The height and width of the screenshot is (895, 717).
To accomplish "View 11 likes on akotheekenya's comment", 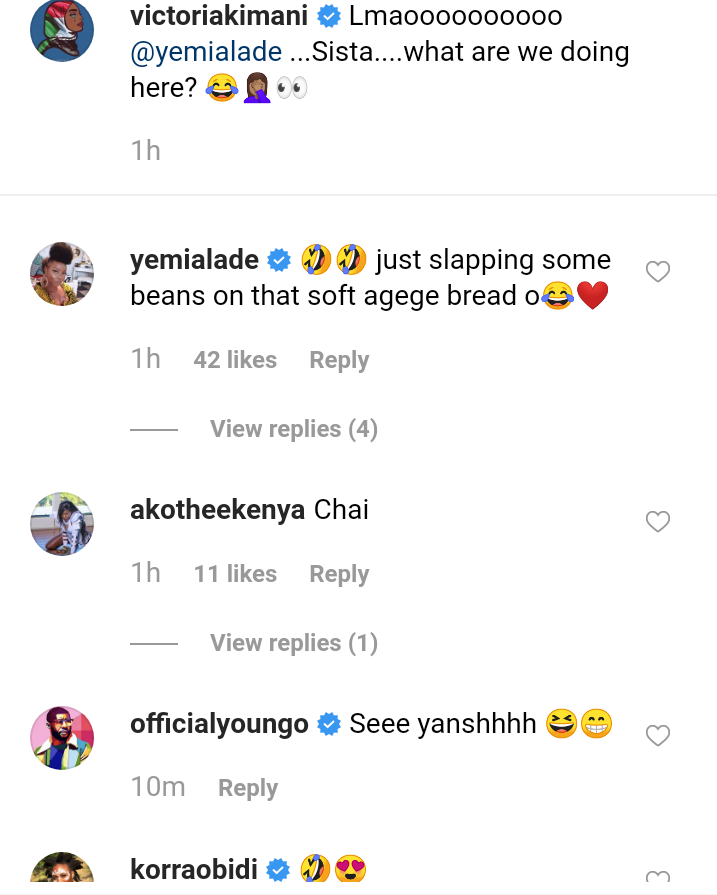I will click(235, 574).
